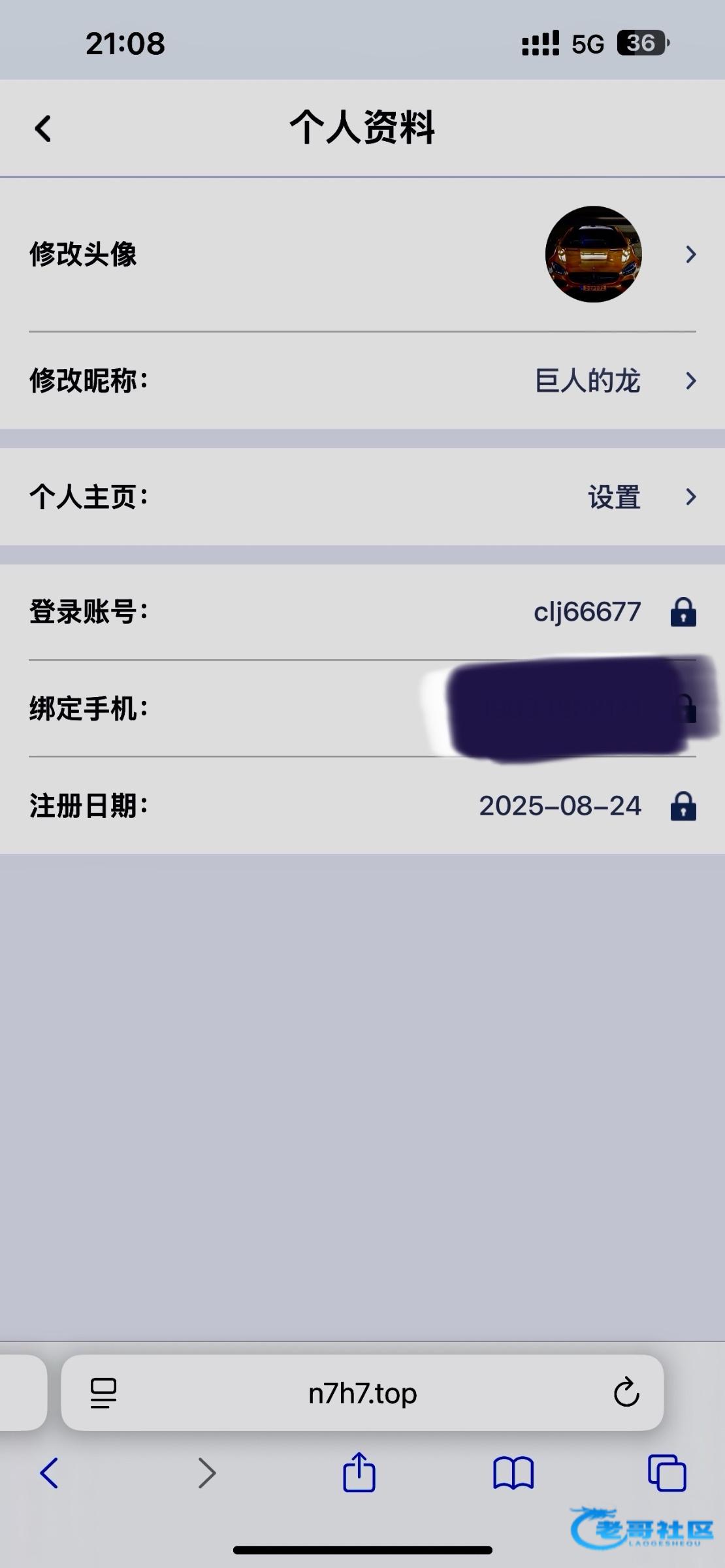Reload the page in Safari
This screenshot has width=725, height=1568.
coord(626,1393)
